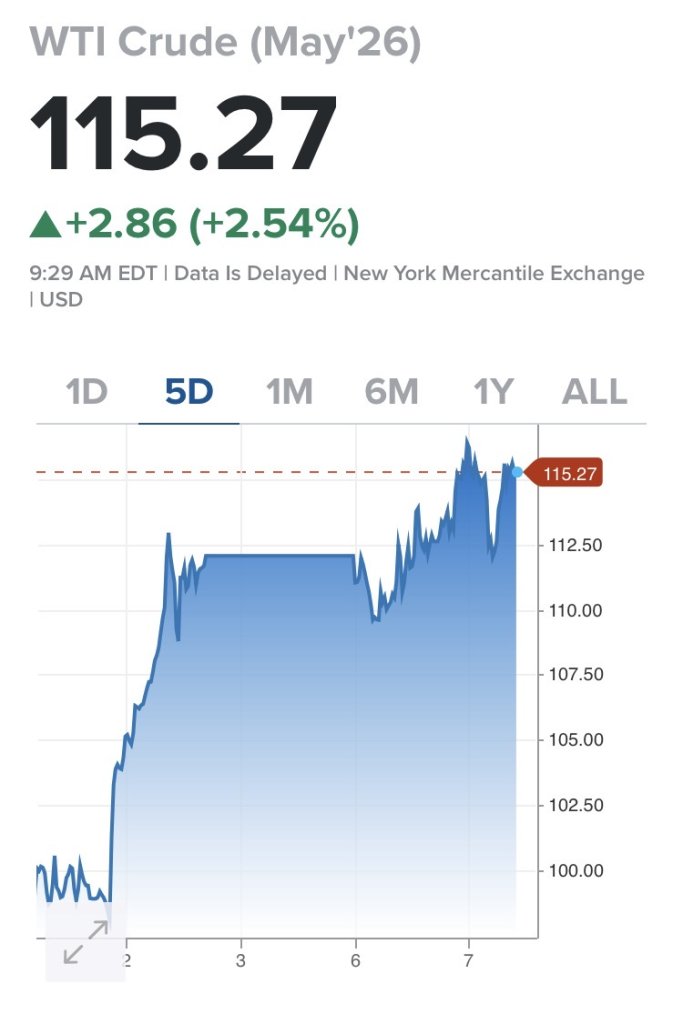Switch to the 1D chart range
Image resolution: width=683 pixels, height=1024 pixels.
pyautogui.click(x=87, y=392)
